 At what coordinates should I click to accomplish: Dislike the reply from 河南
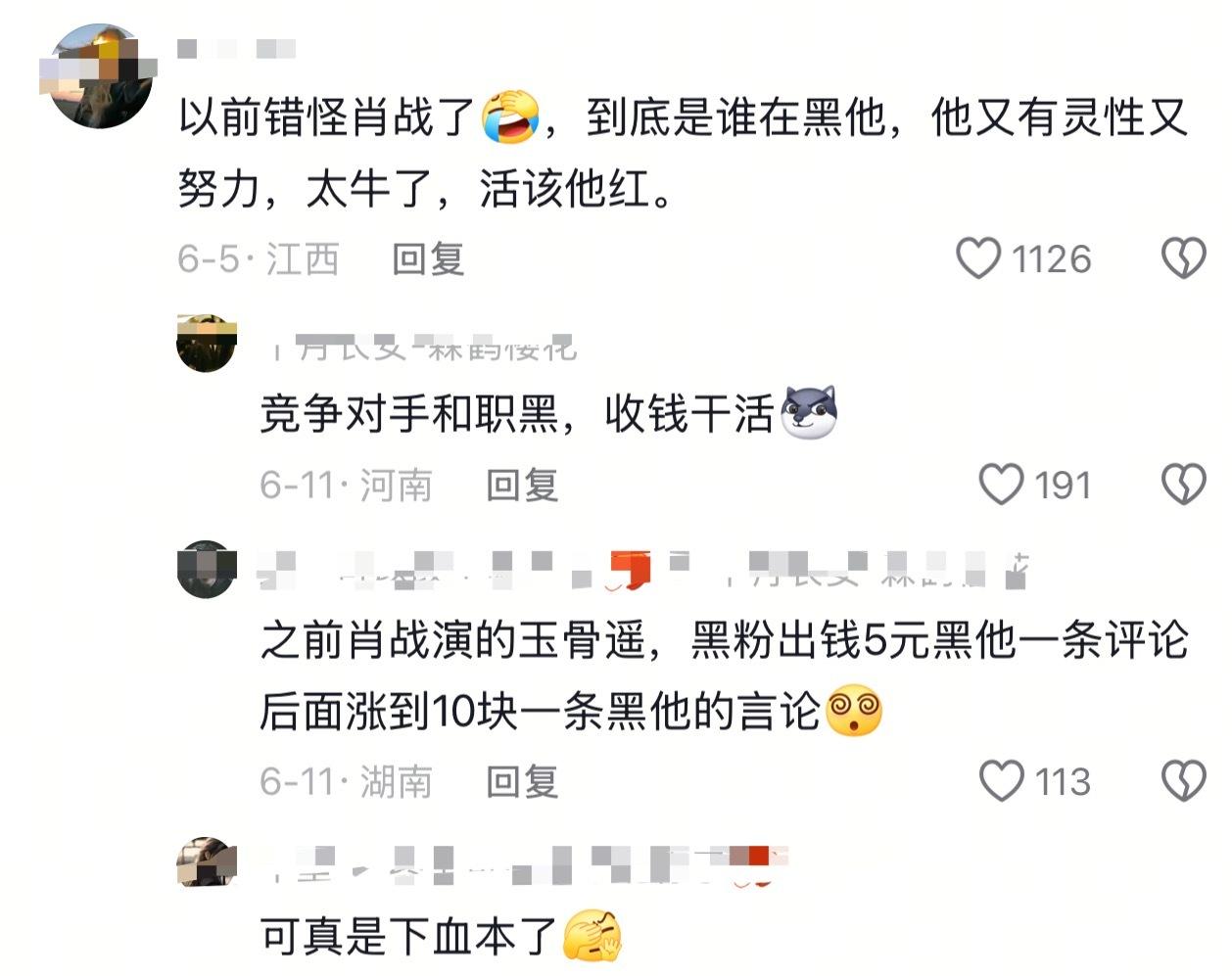click(1183, 485)
